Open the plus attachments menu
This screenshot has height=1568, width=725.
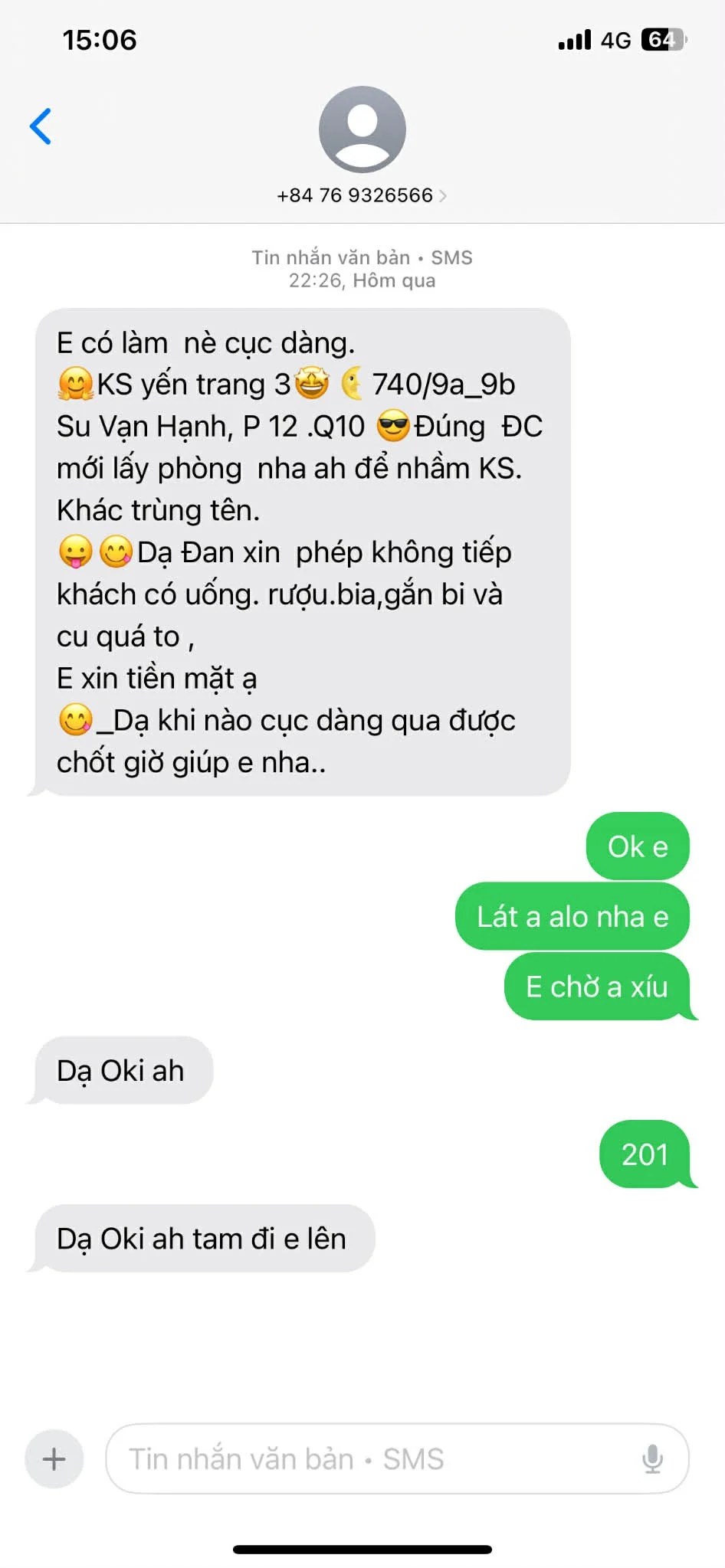click(x=54, y=1459)
